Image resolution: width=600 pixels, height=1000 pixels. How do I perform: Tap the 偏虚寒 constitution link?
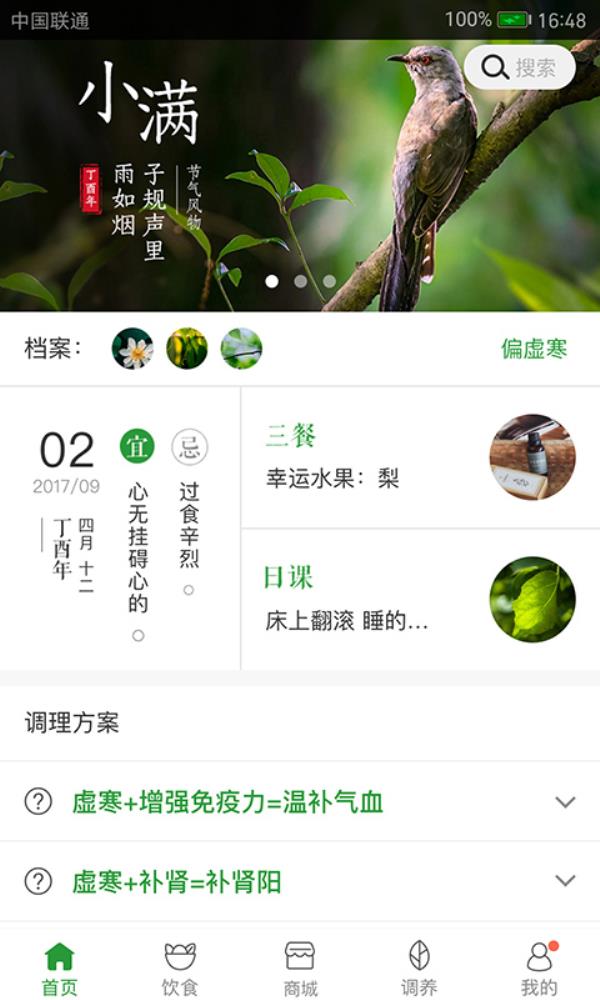click(x=534, y=349)
